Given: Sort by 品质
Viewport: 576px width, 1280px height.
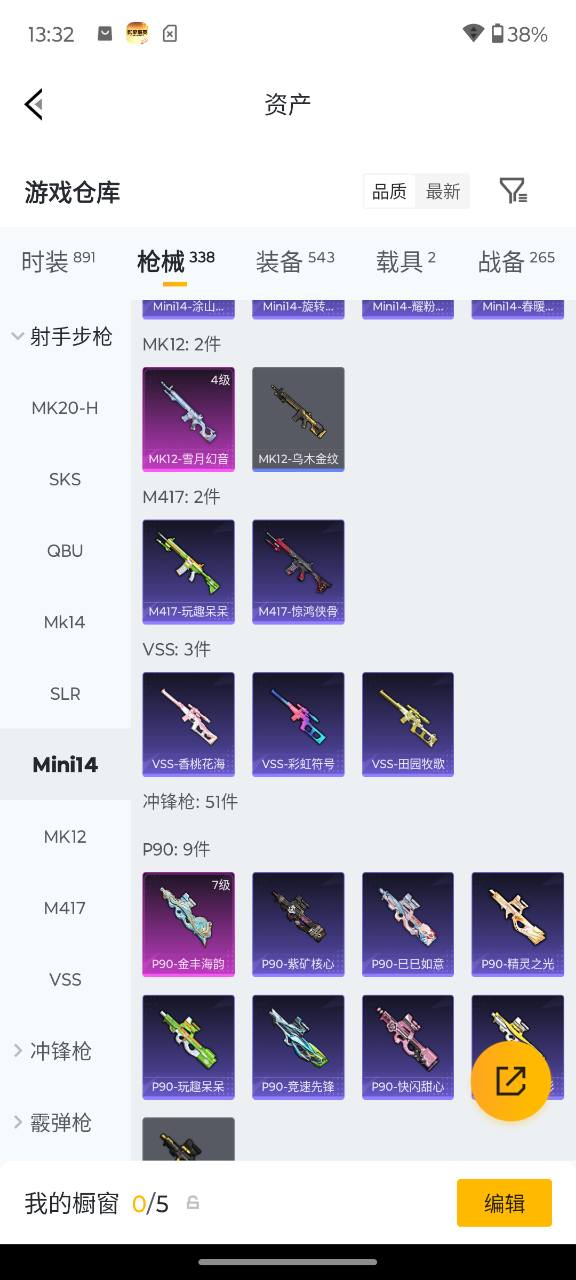Looking at the screenshot, I should point(390,191).
